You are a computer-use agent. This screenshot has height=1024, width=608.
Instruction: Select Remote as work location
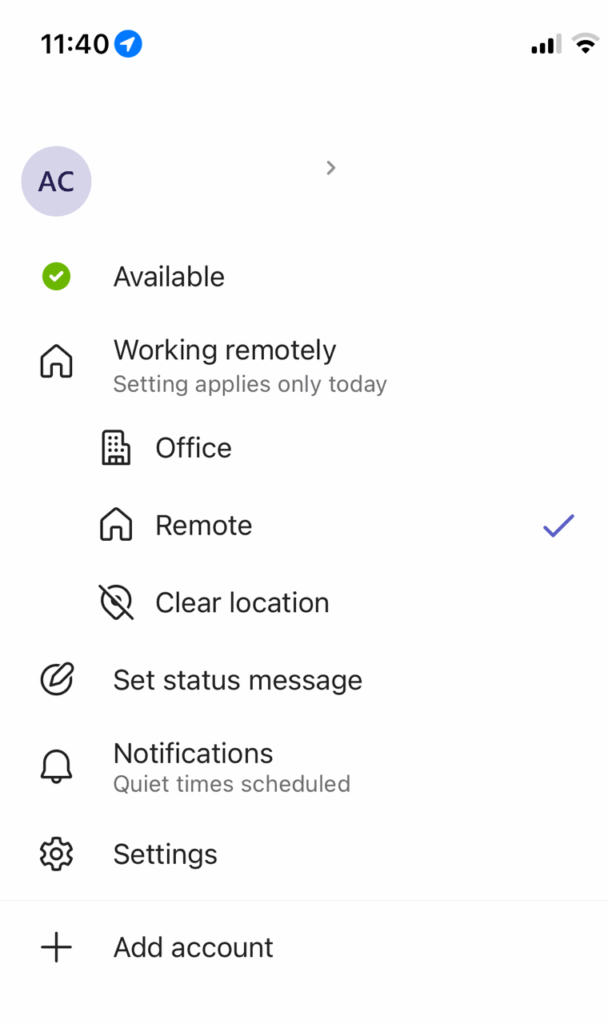pos(203,526)
